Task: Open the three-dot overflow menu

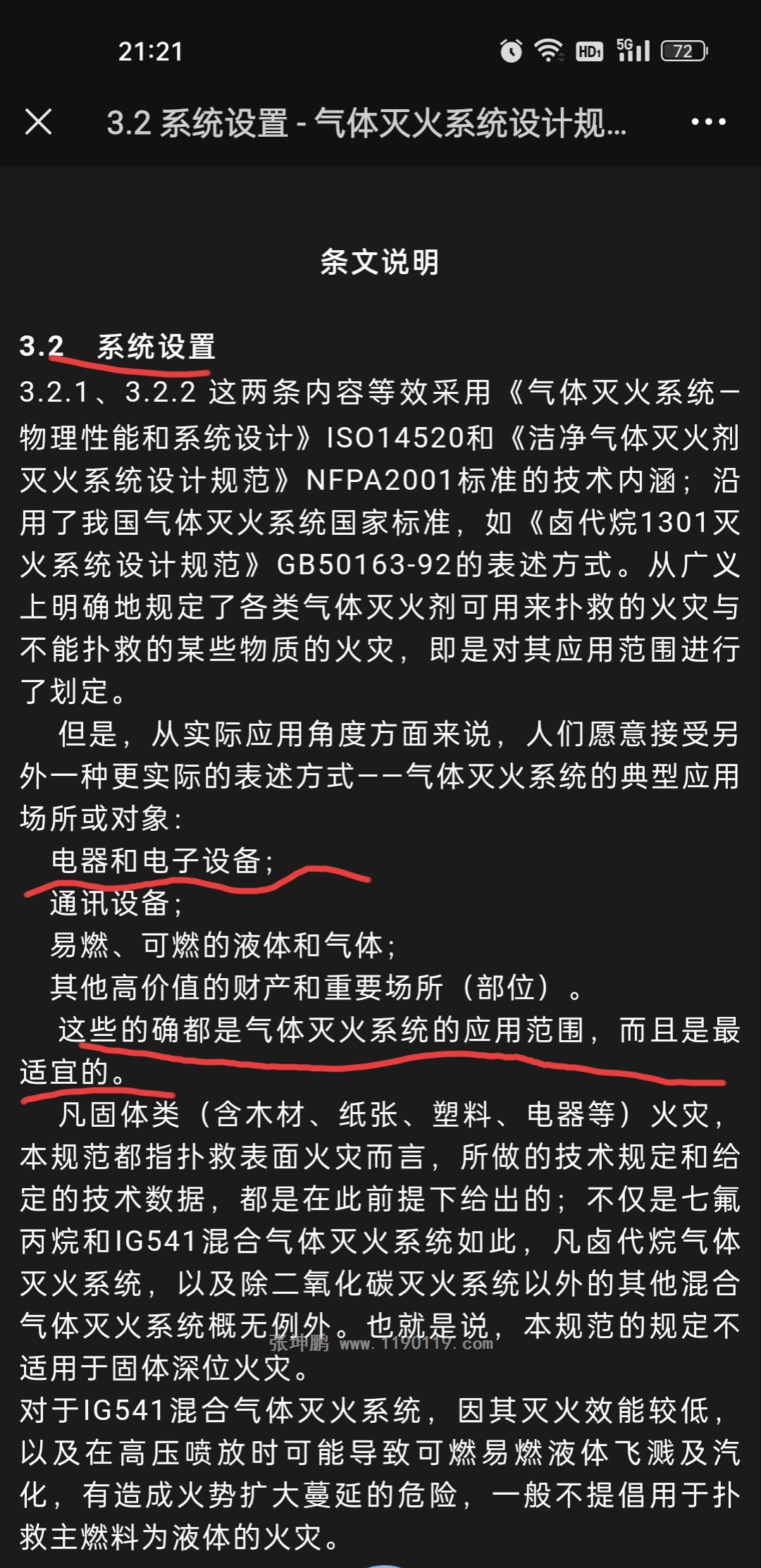Action: coord(708,122)
